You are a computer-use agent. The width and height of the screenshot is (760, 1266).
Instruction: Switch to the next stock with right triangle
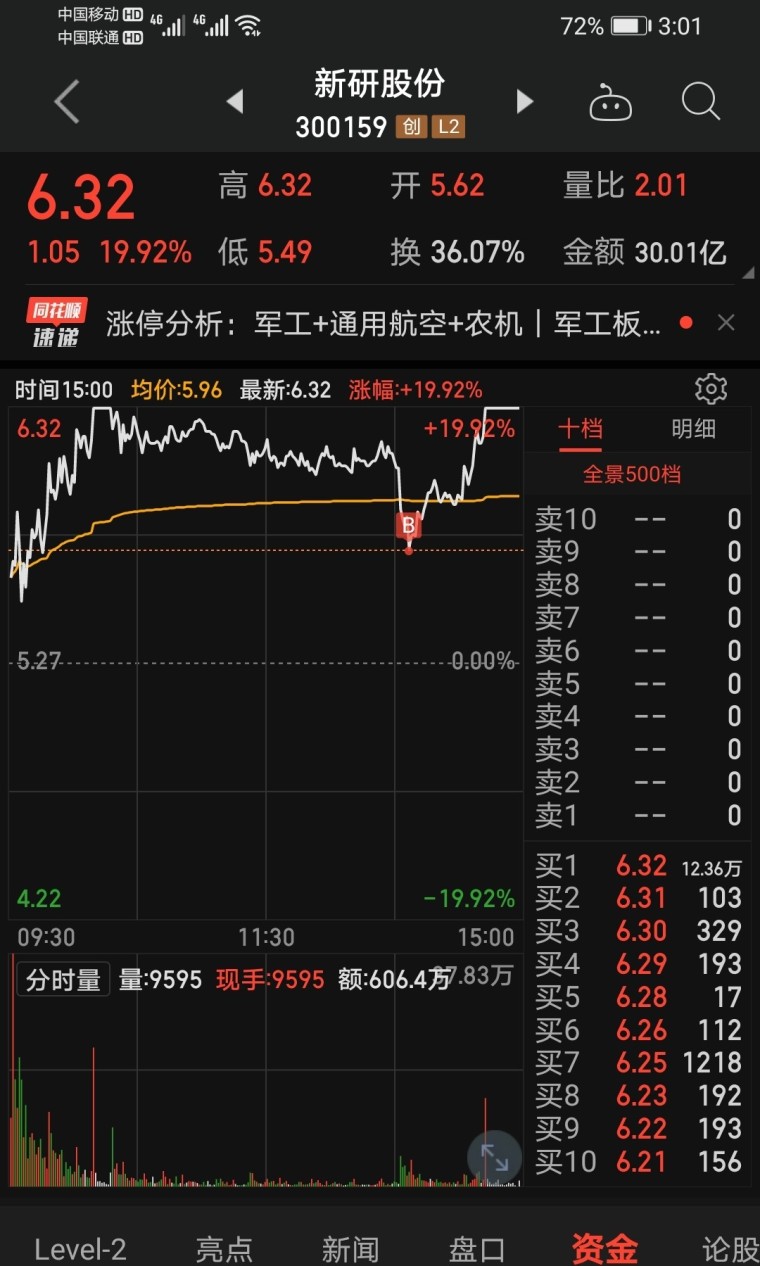[x=524, y=101]
